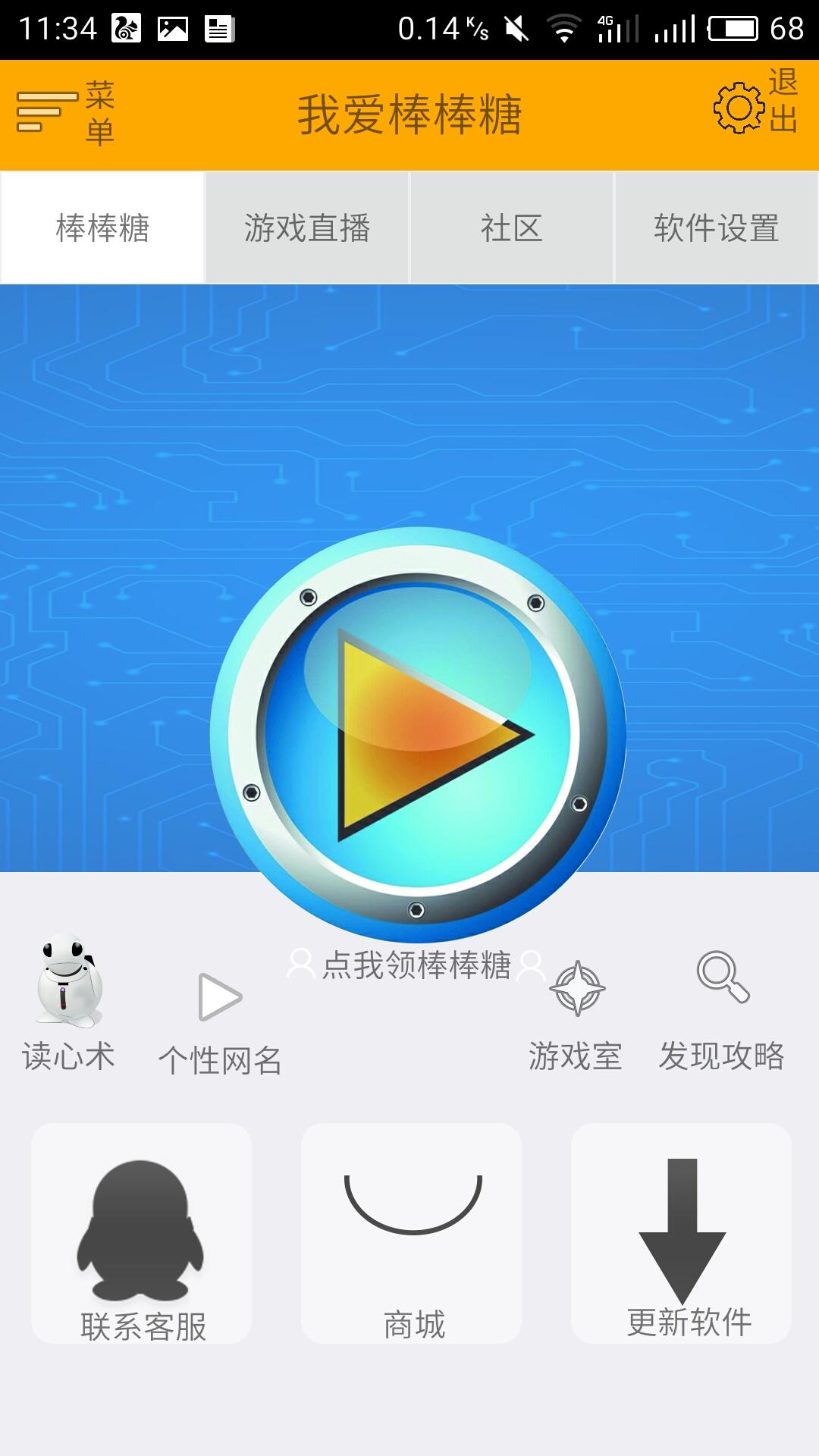Open the 菜单 menu button
The image size is (819, 1456).
(64, 114)
